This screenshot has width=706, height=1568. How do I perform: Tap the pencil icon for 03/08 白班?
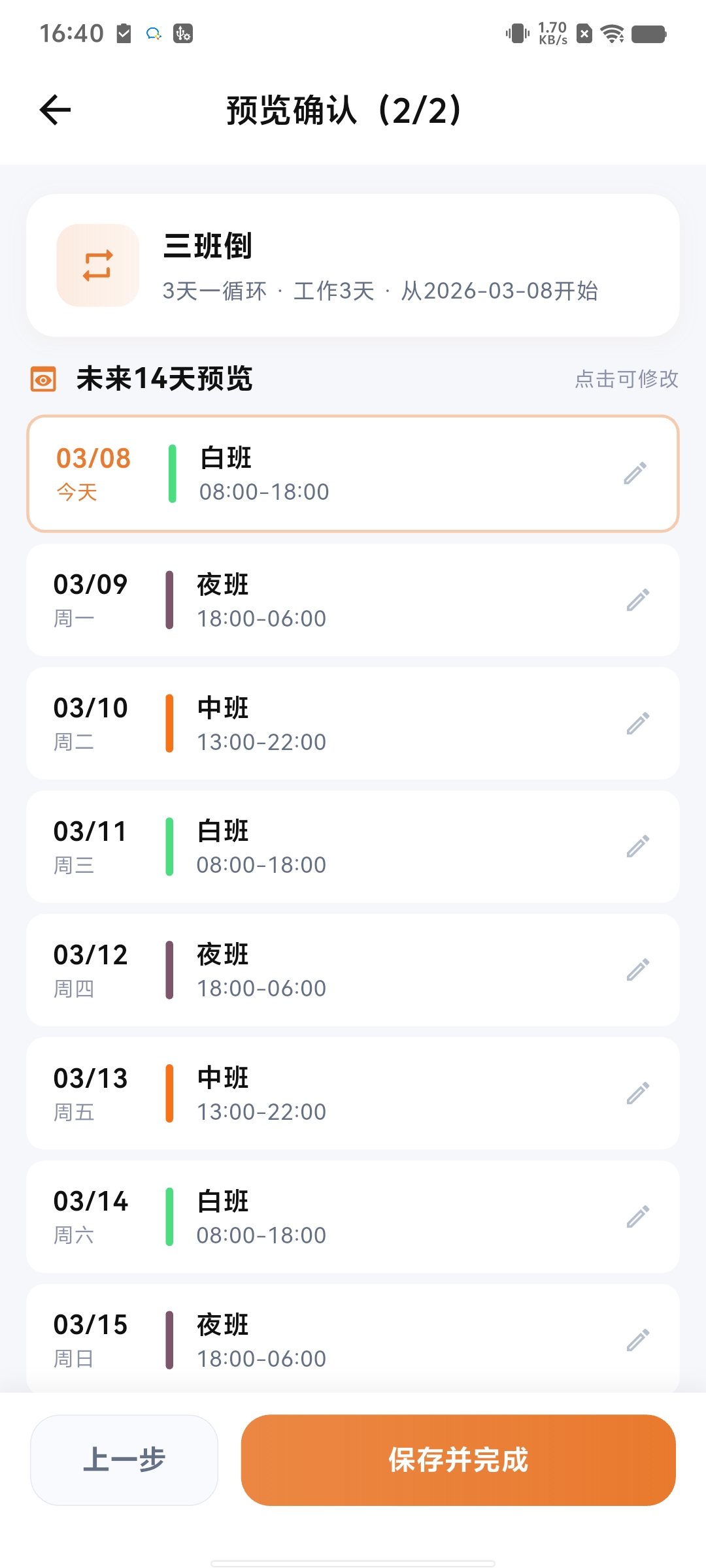636,472
